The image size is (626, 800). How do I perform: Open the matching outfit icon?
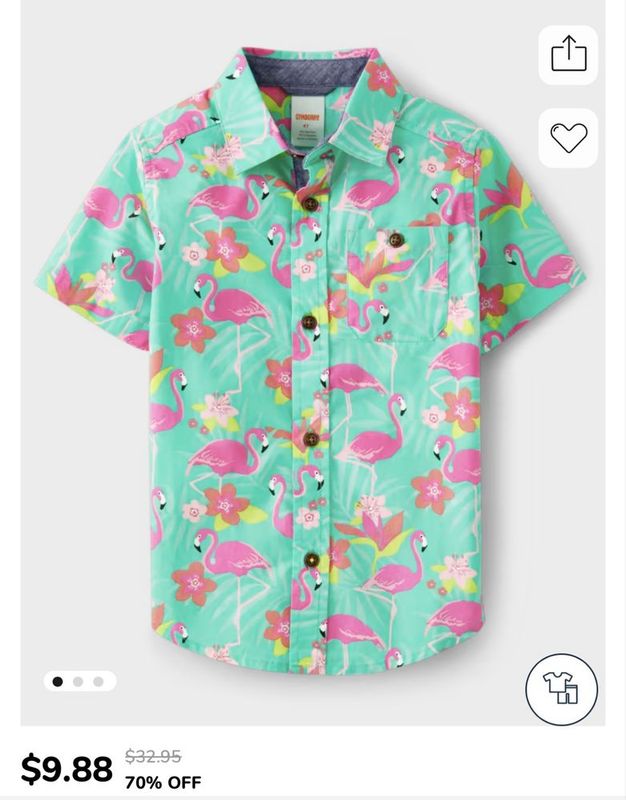[561, 688]
